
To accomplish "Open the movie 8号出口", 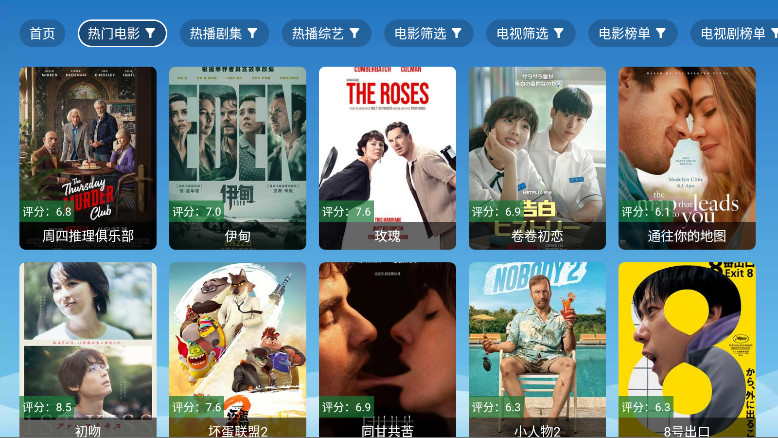I will click(686, 350).
